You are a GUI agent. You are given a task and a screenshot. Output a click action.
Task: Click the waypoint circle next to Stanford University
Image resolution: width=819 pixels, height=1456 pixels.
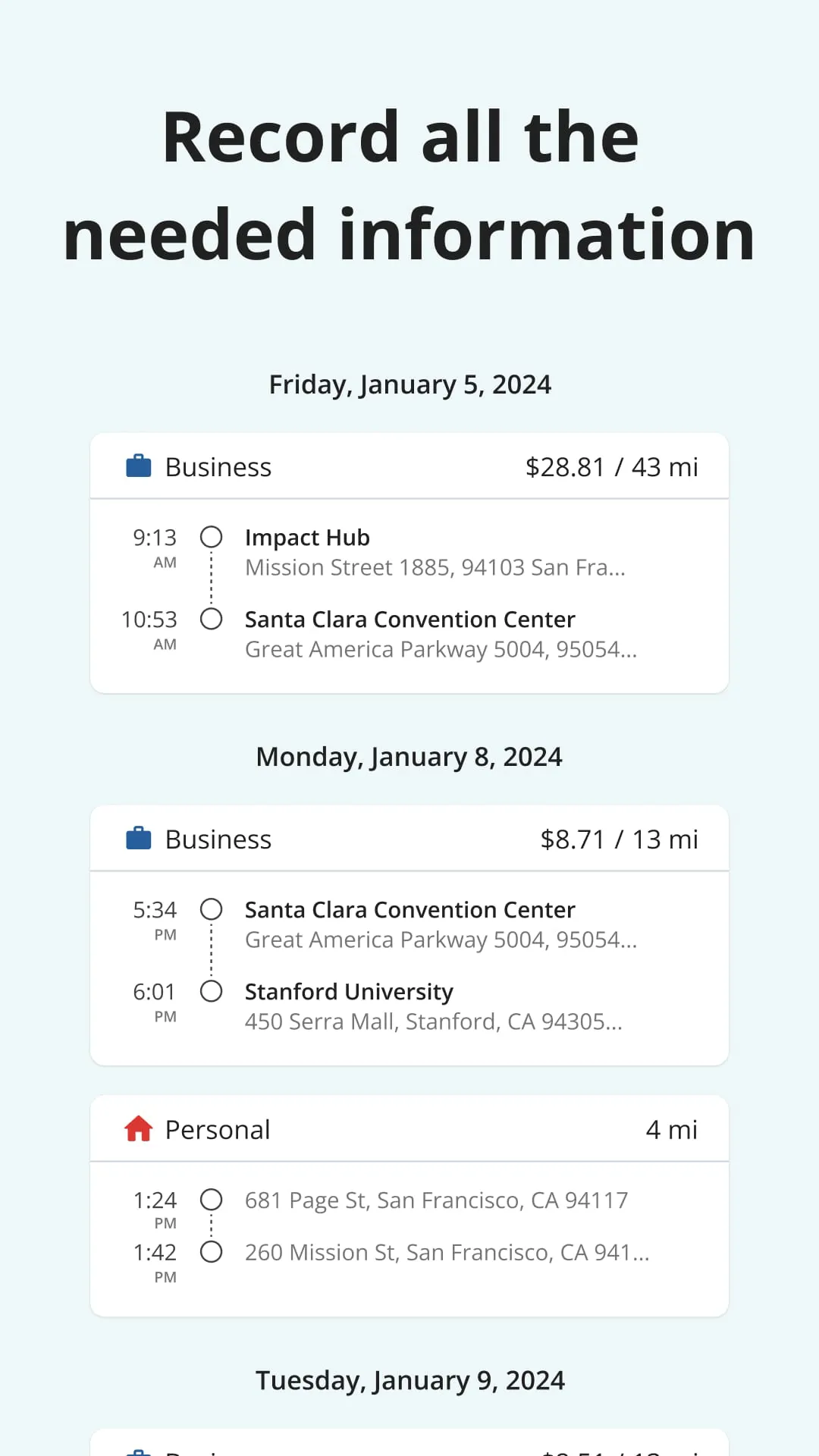click(211, 990)
